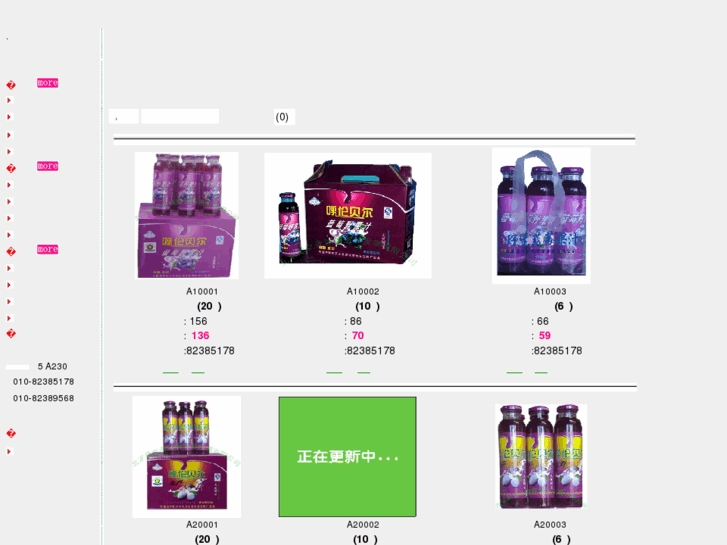727x545 pixels.
Task: View product A10002 gift box picture
Action: click(347, 215)
